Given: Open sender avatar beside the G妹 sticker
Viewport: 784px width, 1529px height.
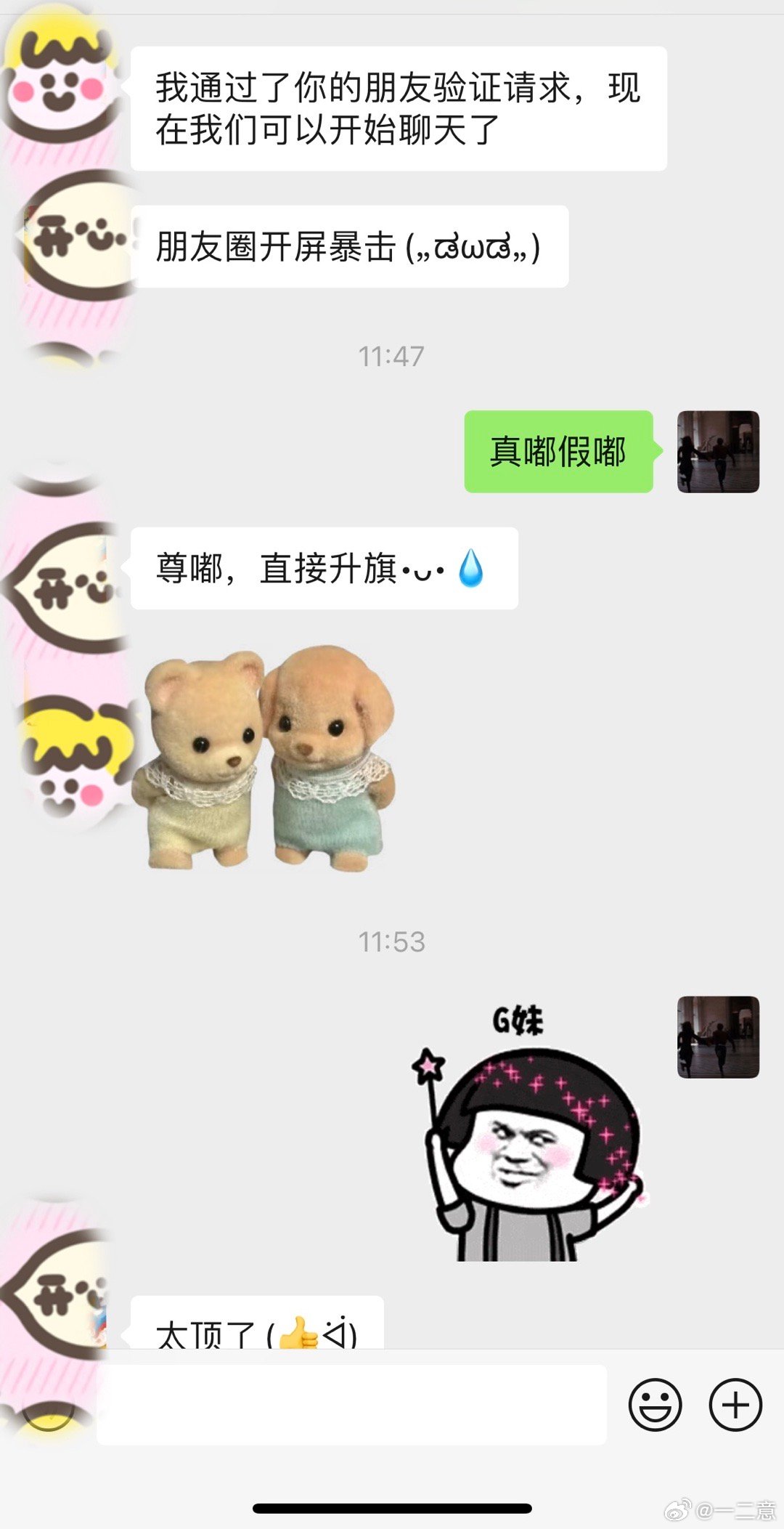Looking at the screenshot, I should pos(718,1037).
